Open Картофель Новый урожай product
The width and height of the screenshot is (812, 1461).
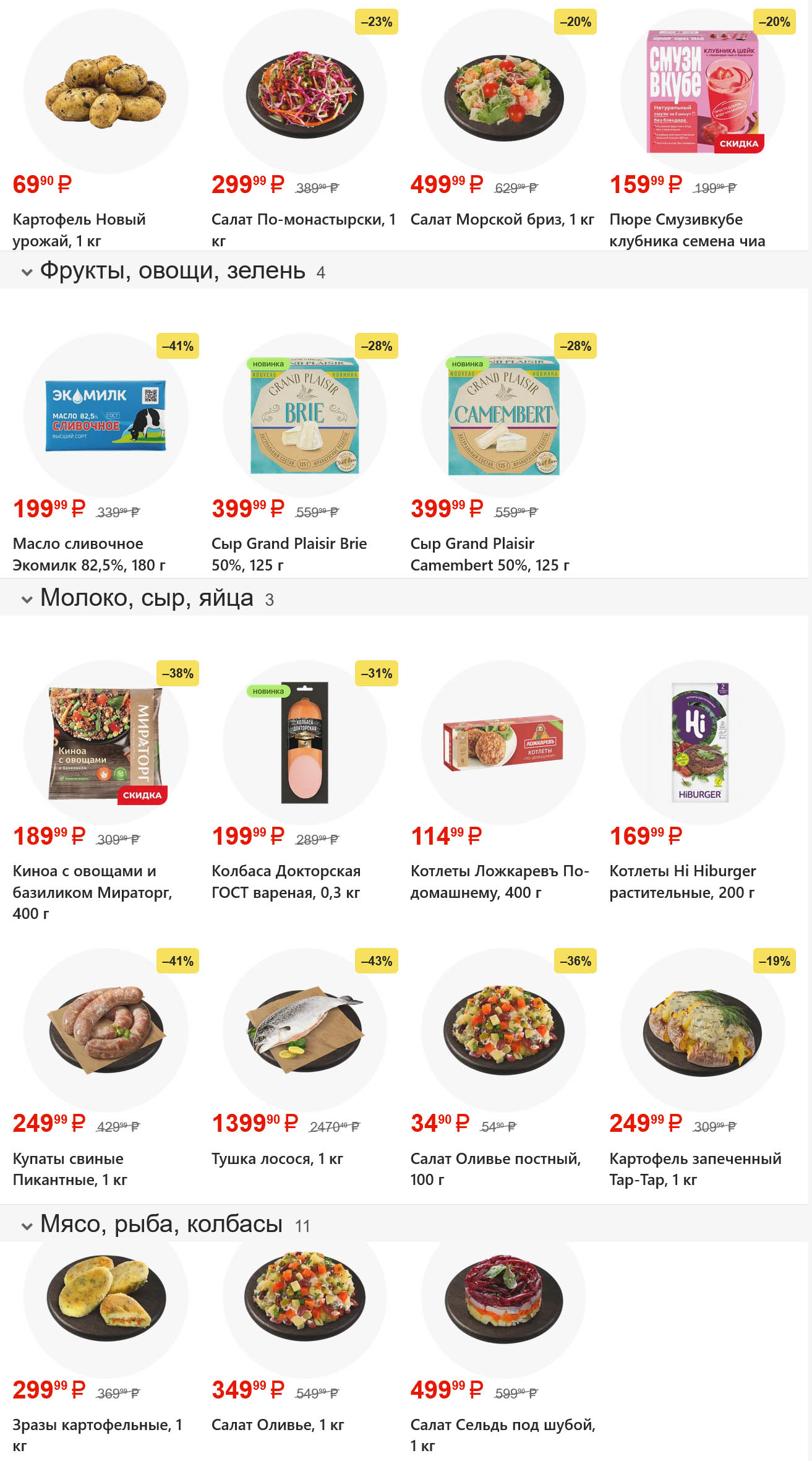(106, 91)
